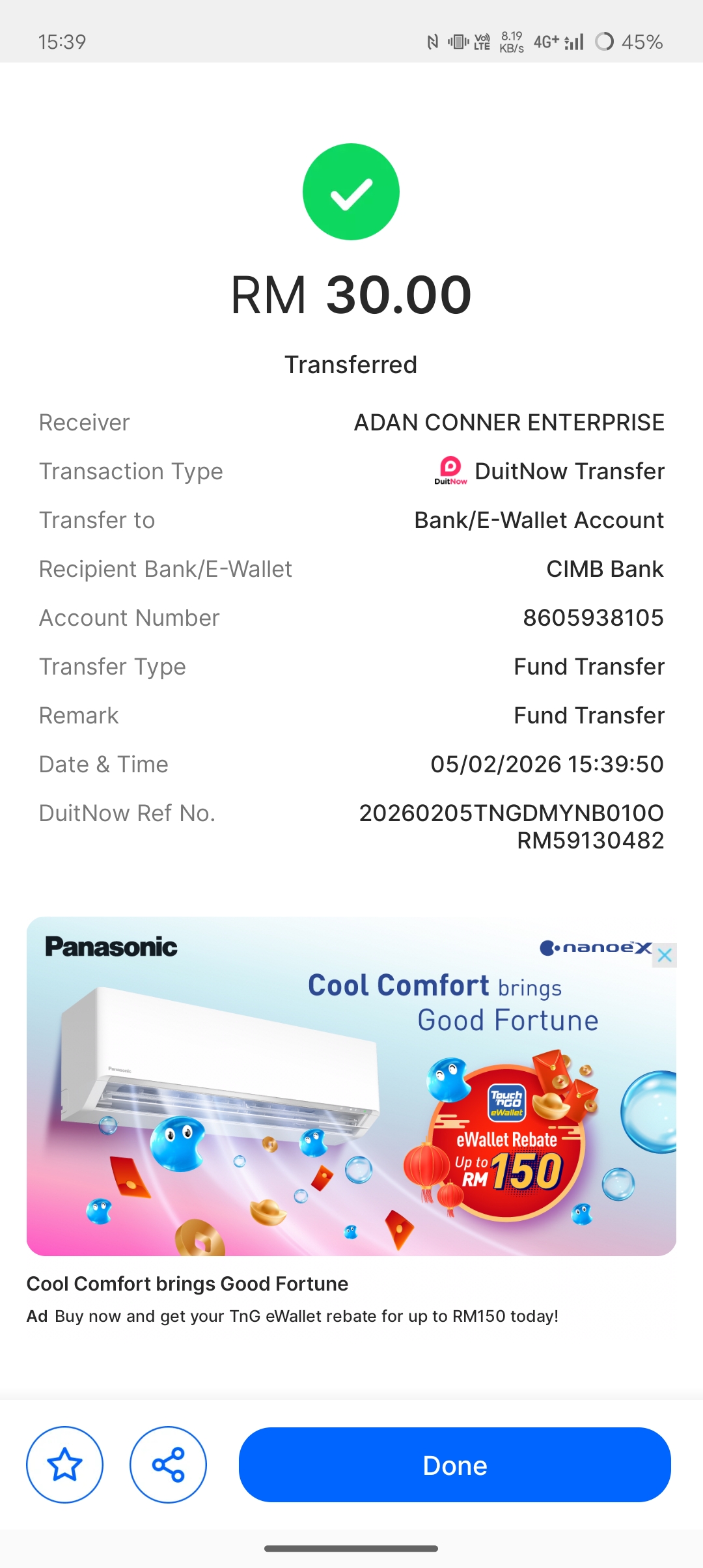The height and width of the screenshot is (1568, 703).
Task: Share this transfer receipt
Action: [x=168, y=1465]
